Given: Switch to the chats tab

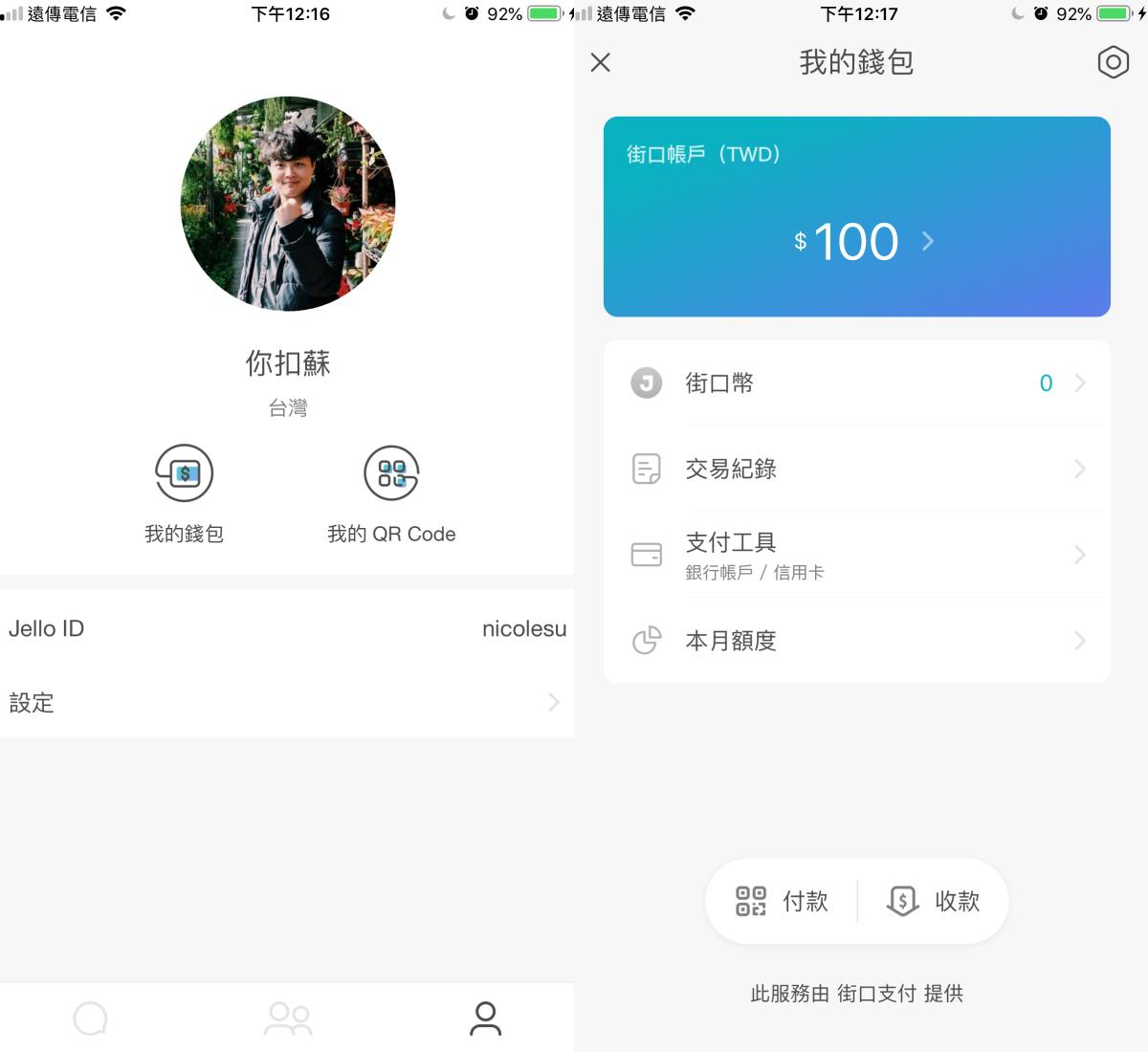Looking at the screenshot, I should [91, 1019].
